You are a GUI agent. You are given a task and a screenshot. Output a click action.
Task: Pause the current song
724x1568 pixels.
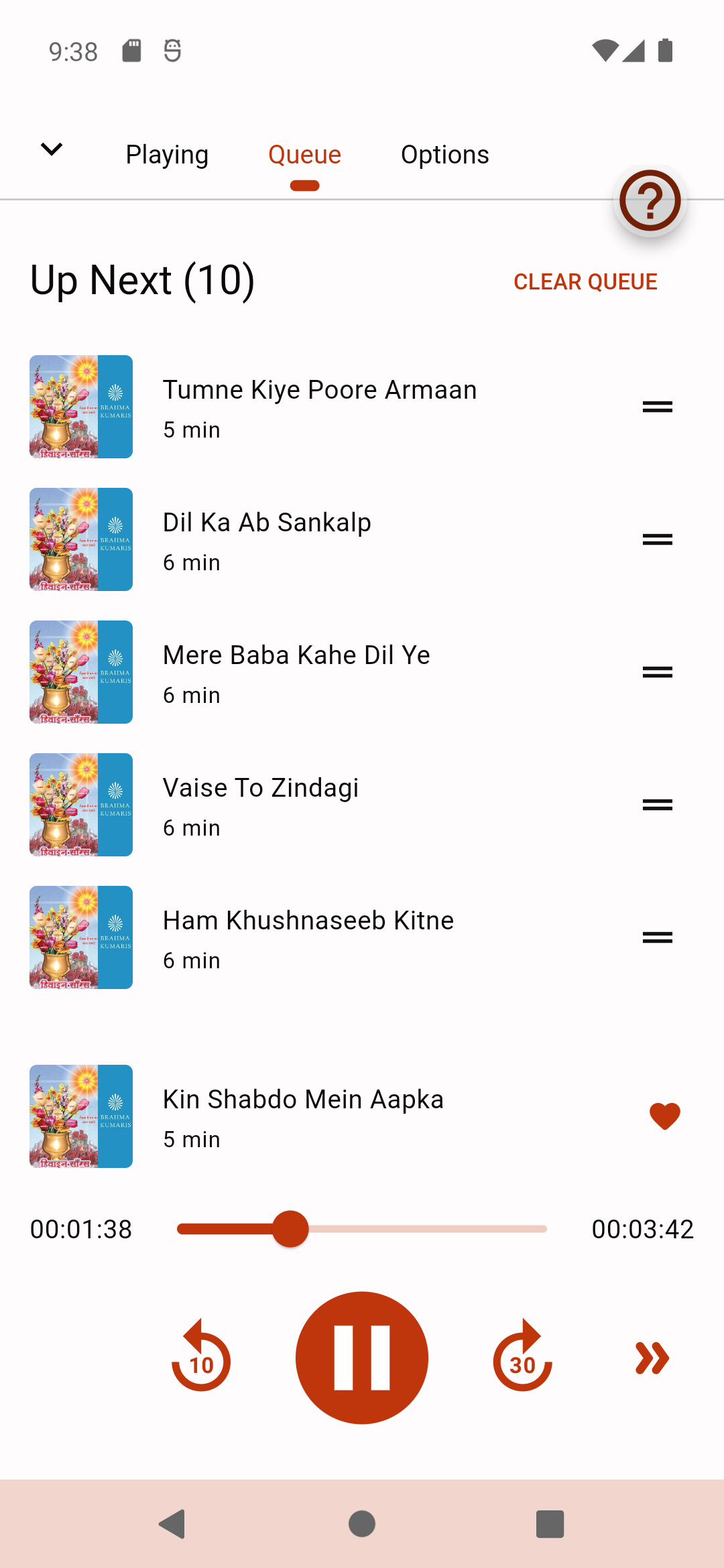pos(362,1358)
